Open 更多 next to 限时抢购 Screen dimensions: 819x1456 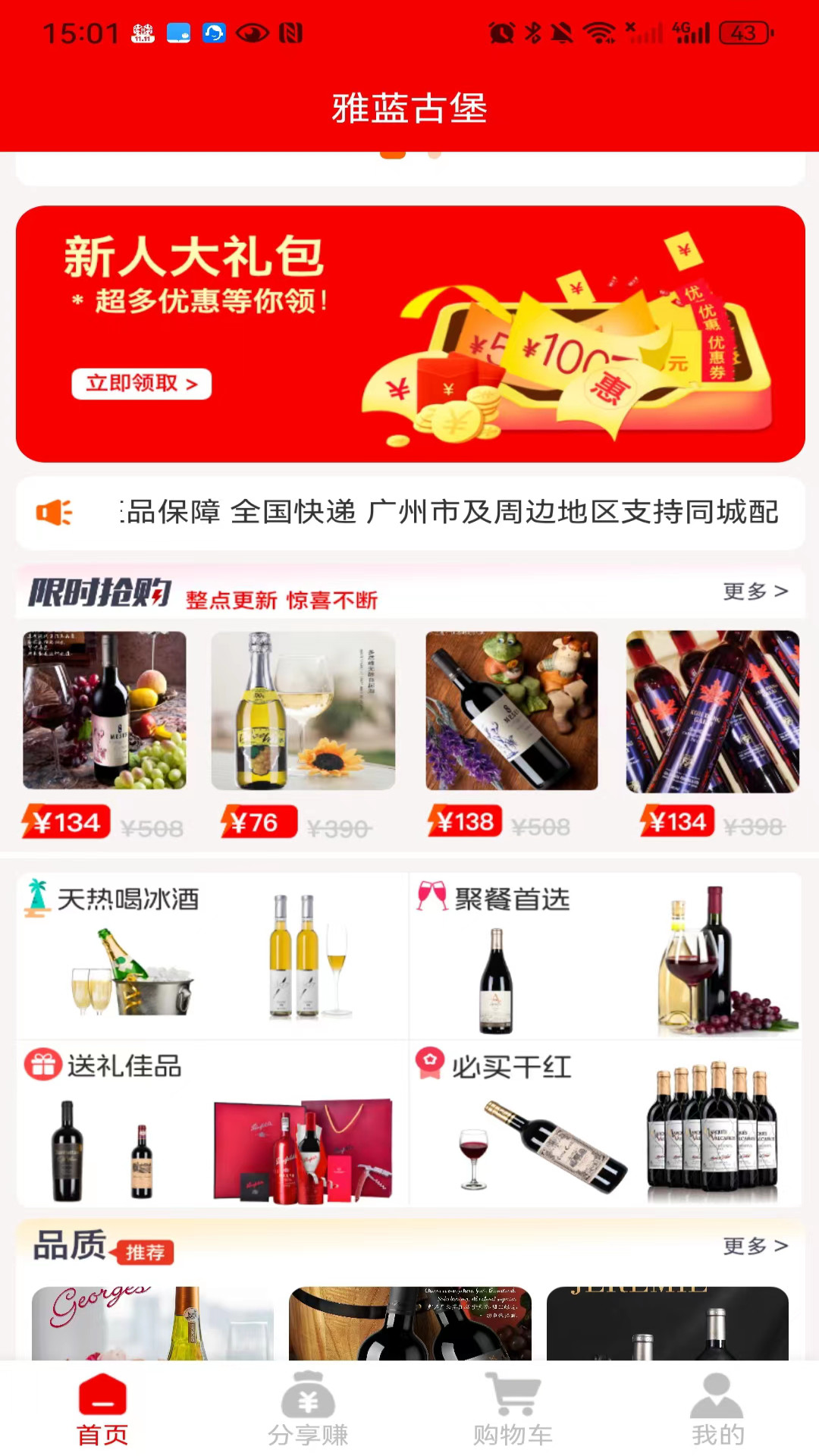click(754, 592)
